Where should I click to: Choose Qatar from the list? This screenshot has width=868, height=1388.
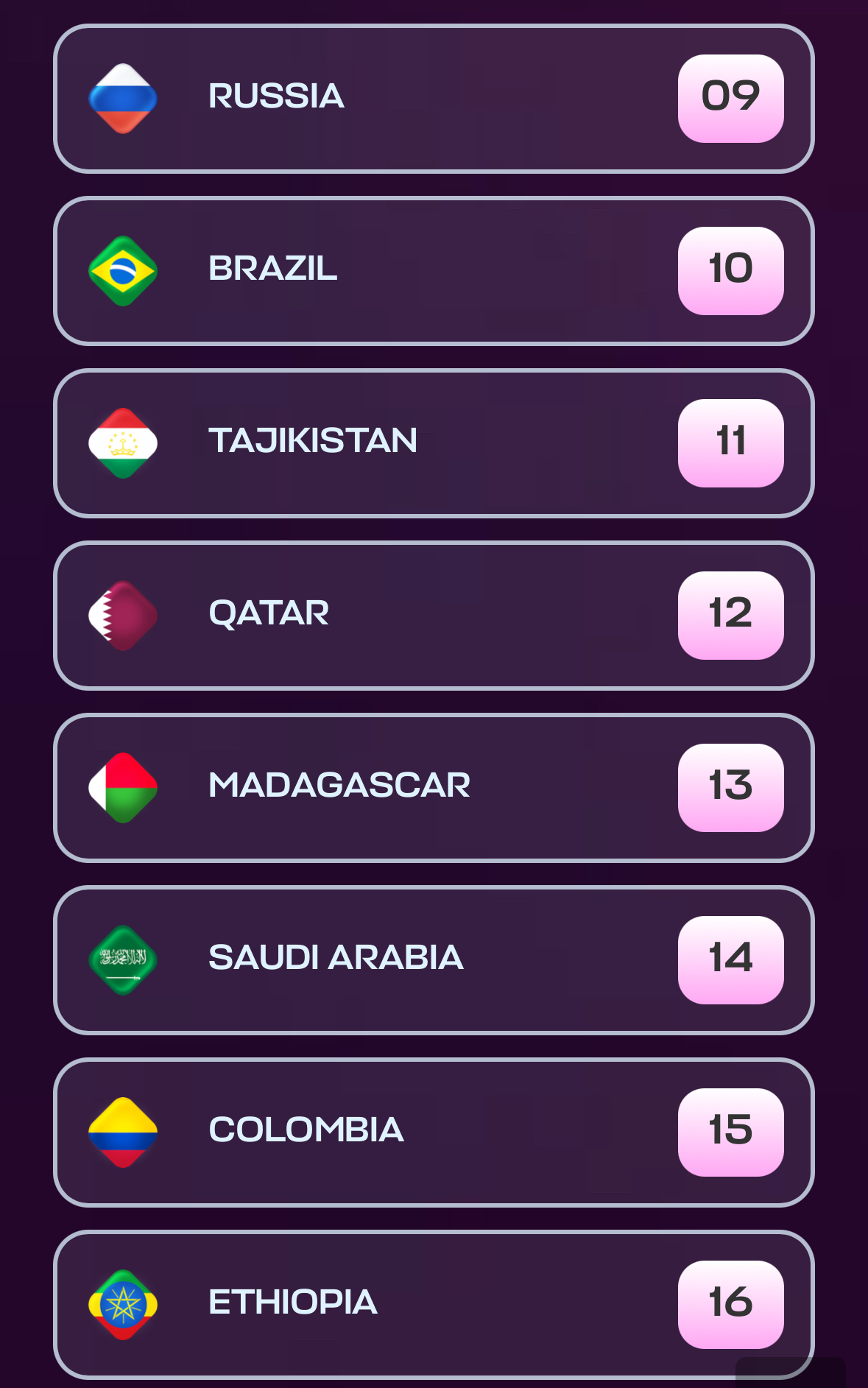click(434, 616)
